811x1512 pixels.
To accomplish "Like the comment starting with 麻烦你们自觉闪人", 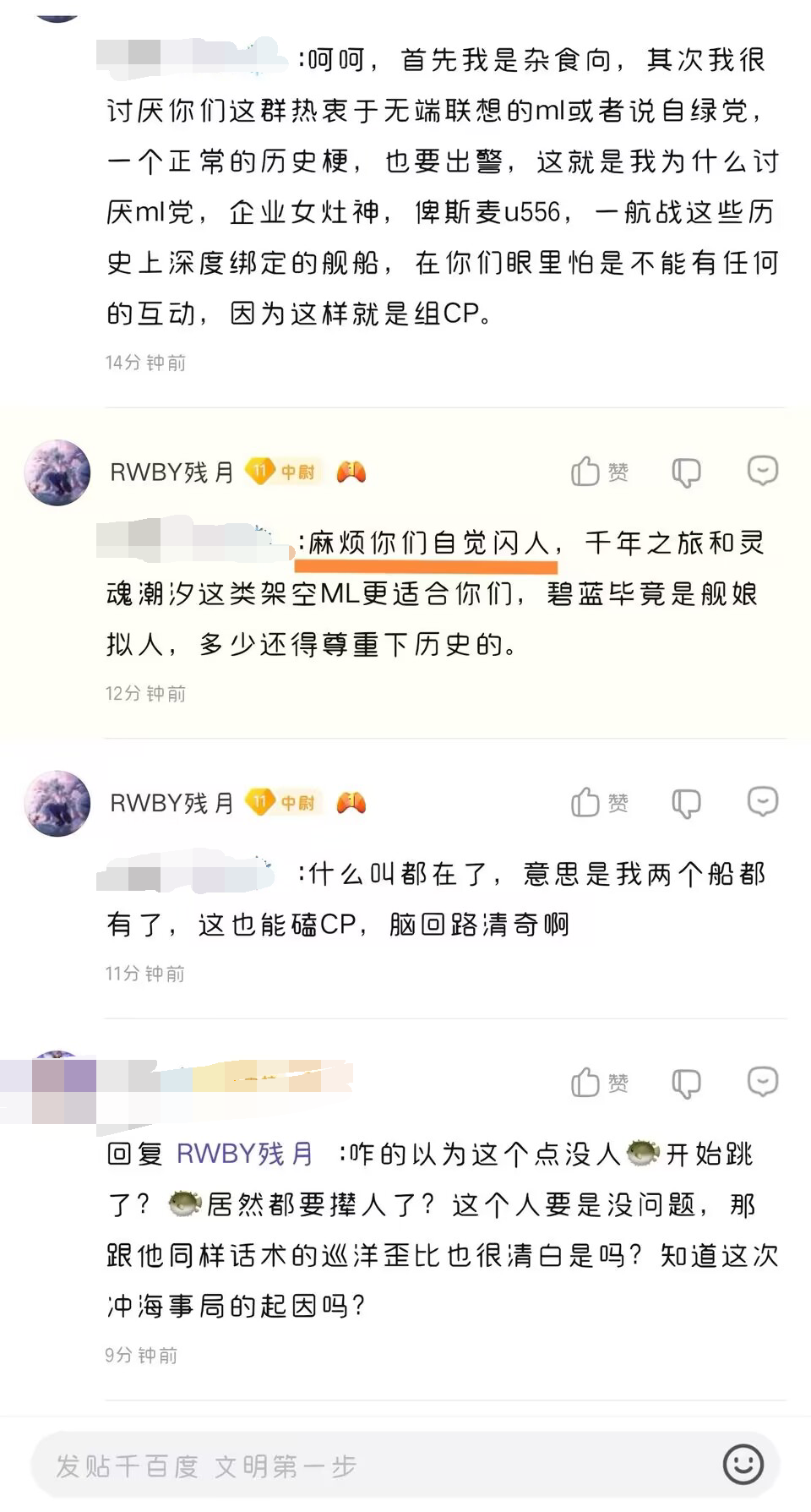I will point(598,472).
